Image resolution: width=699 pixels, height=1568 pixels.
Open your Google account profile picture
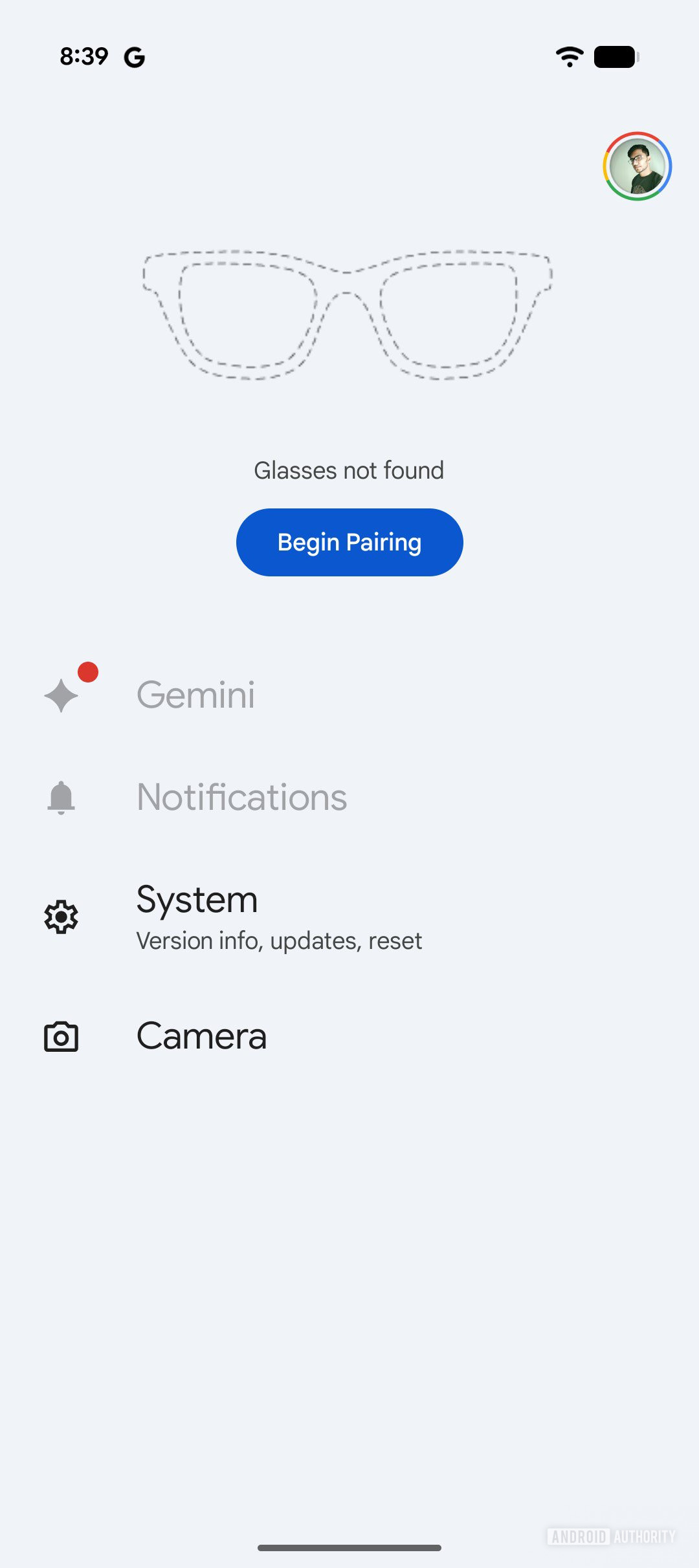(x=638, y=166)
